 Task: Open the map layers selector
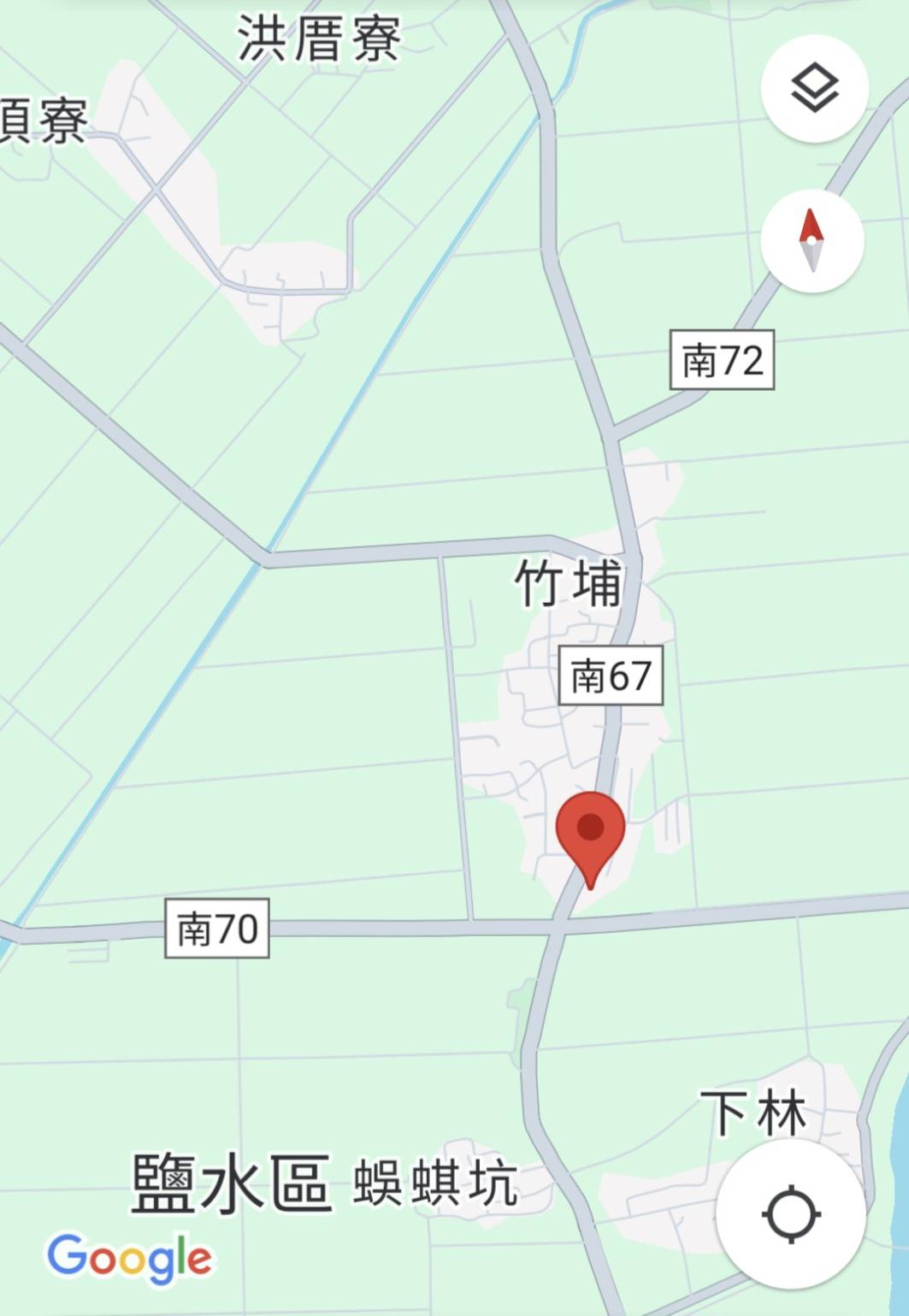click(814, 88)
